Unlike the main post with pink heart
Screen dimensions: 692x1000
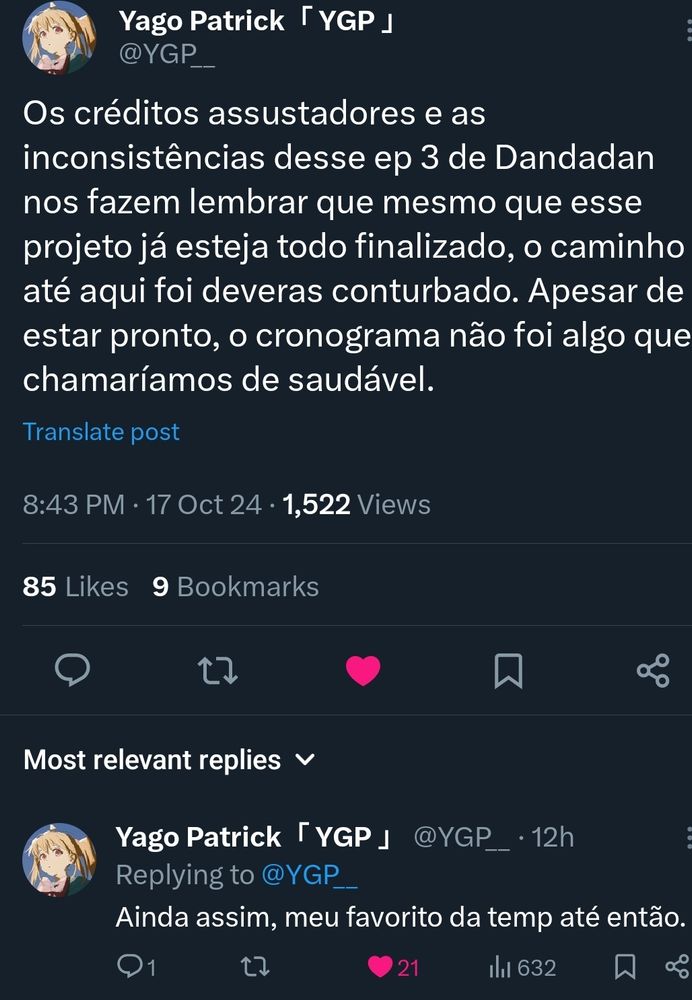point(363,670)
